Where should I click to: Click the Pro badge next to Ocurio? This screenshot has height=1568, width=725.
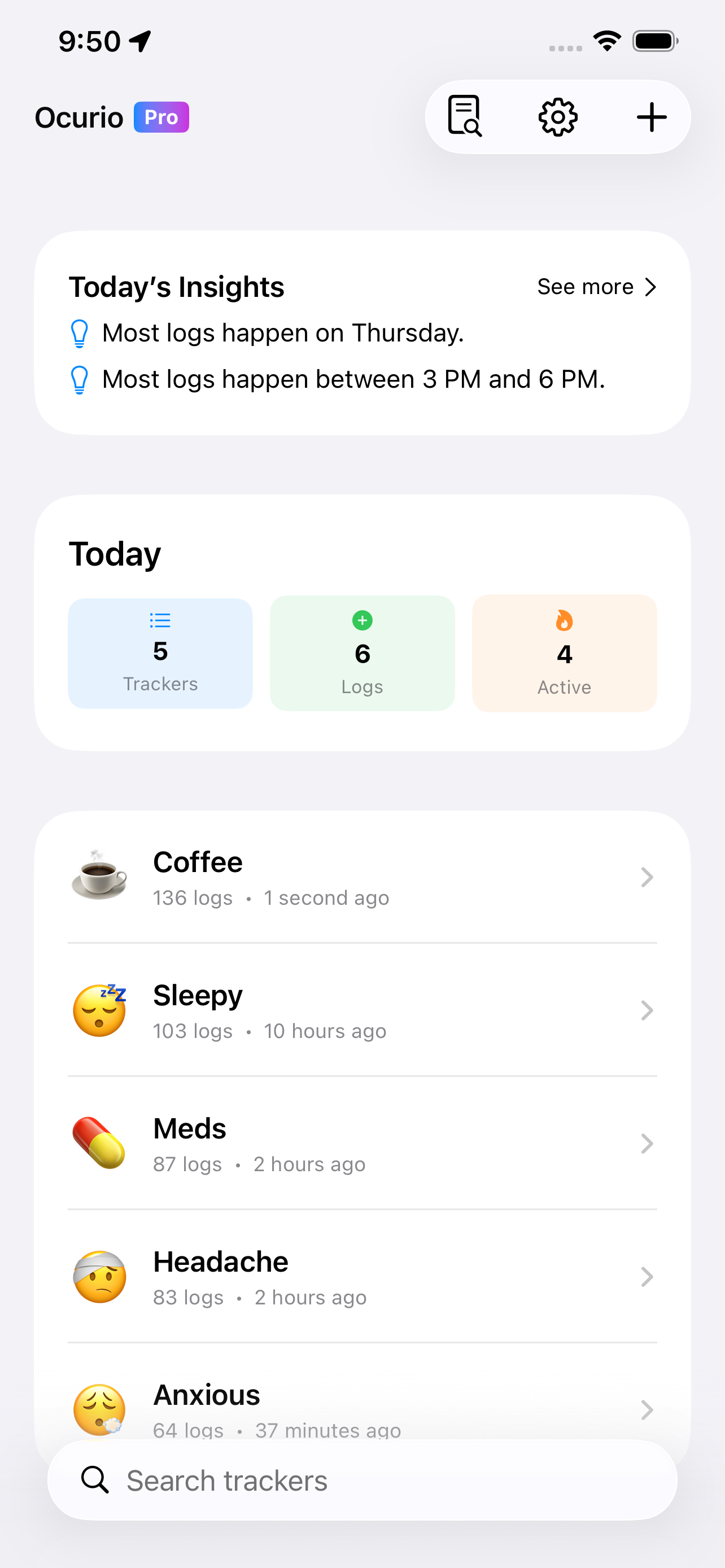point(161,116)
